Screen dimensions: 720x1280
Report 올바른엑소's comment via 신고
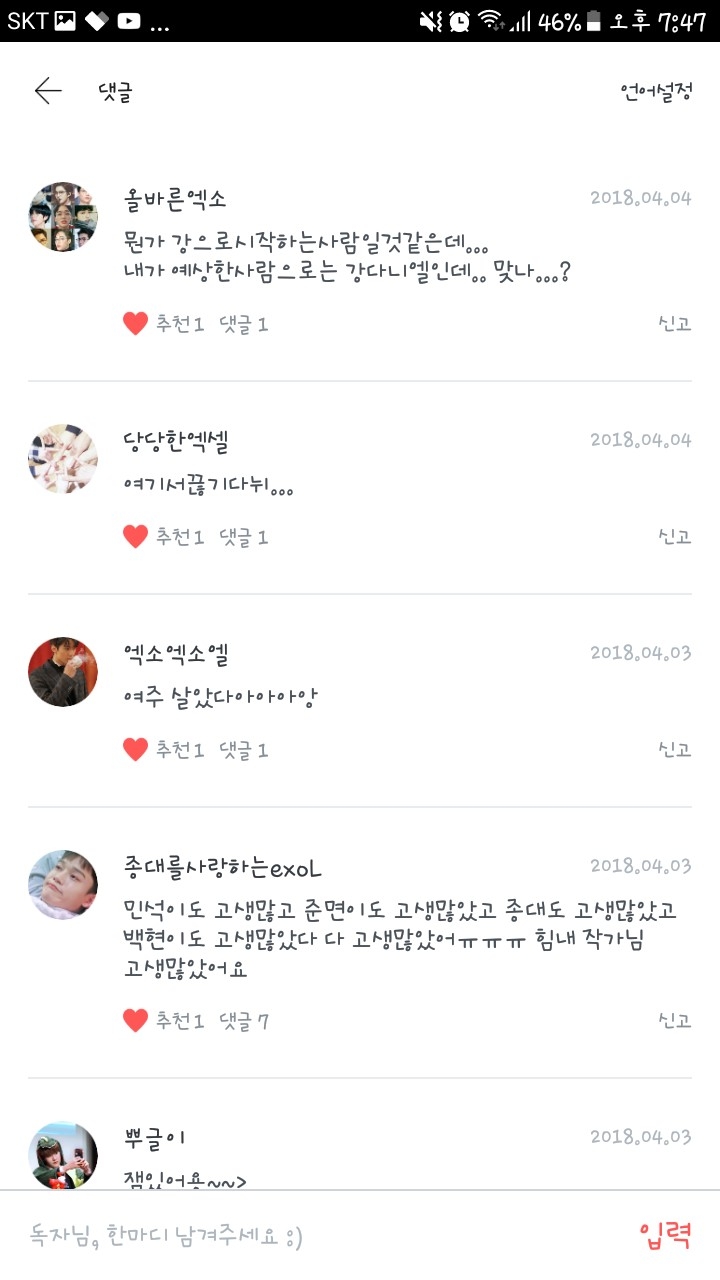click(x=674, y=324)
